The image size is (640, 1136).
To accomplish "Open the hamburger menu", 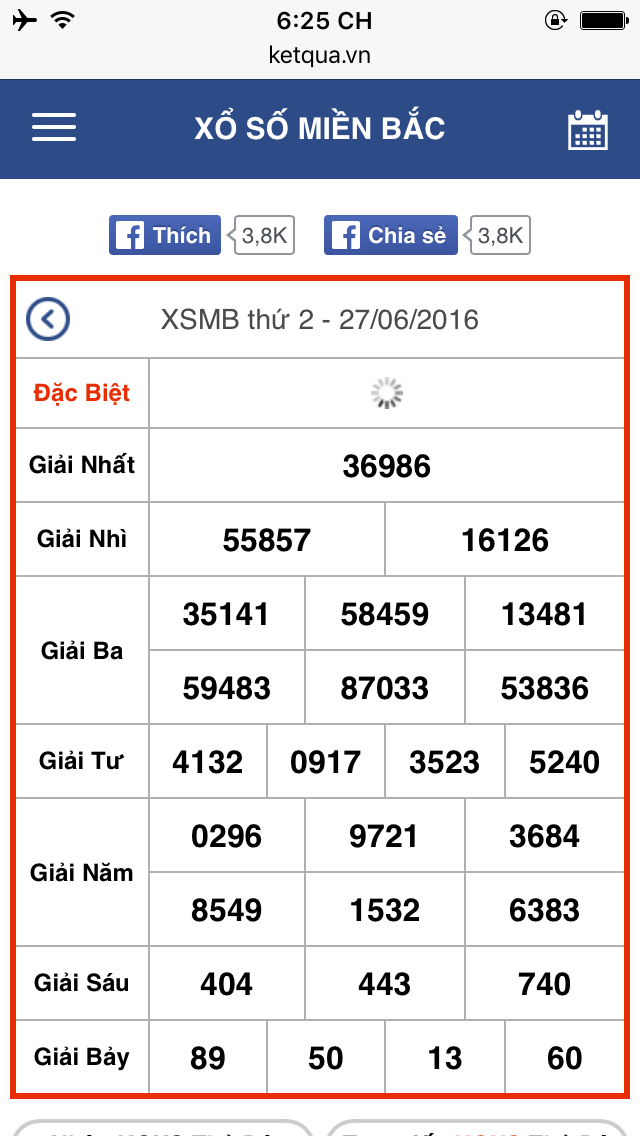I will point(54,128).
